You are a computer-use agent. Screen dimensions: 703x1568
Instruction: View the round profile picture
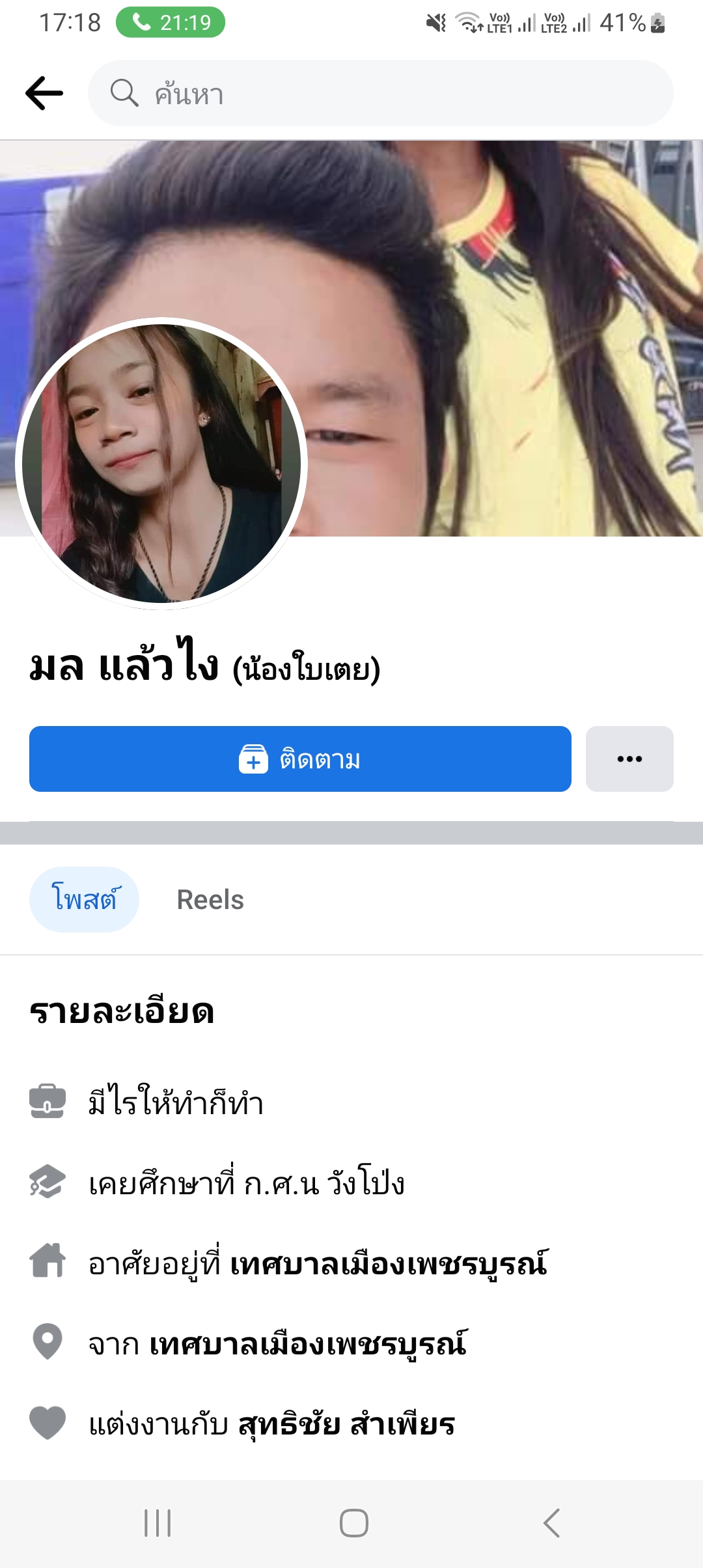[x=161, y=464]
